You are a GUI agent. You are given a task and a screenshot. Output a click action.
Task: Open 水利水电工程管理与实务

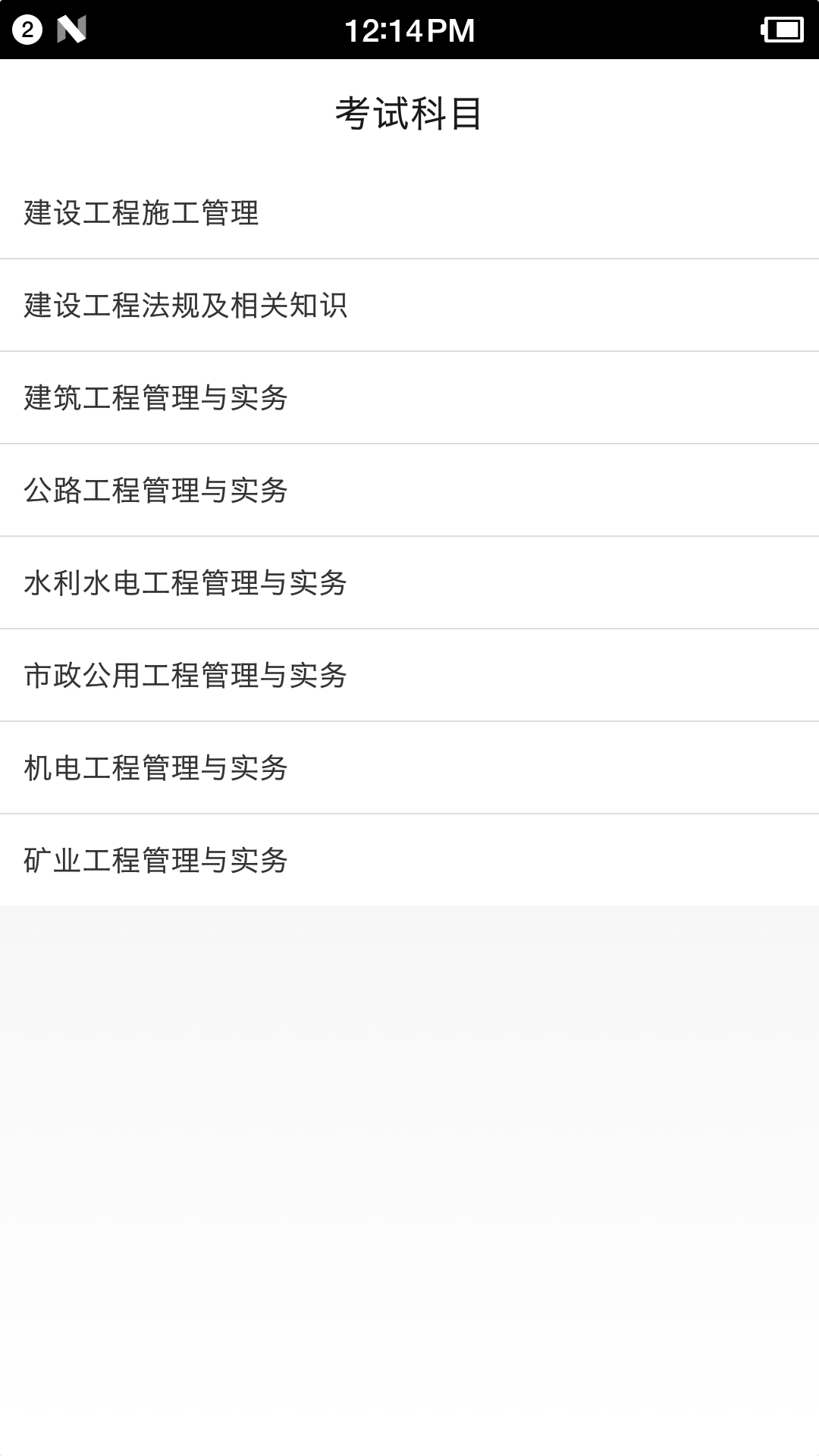409,583
